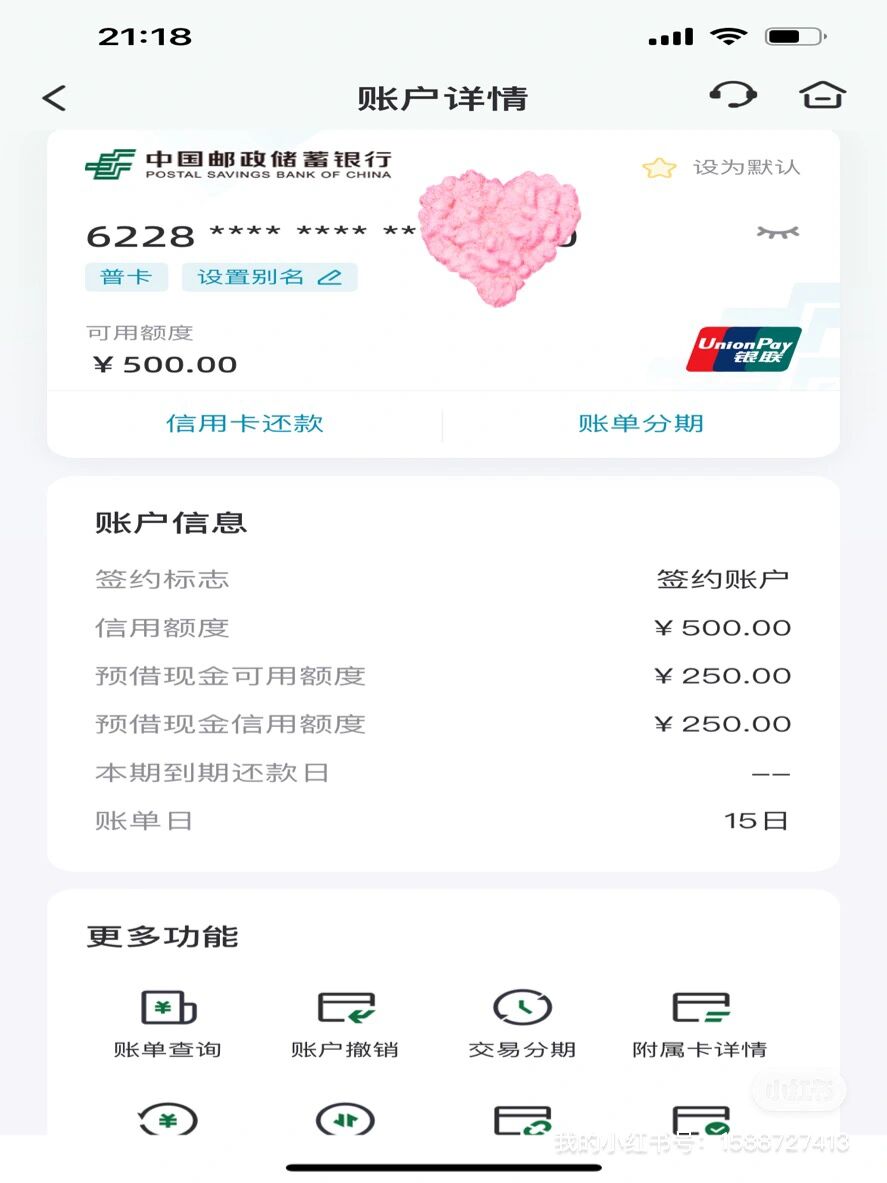887x1183 pixels.
Task: Tap the 普卡 card type tag
Action: click(x=127, y=277)
